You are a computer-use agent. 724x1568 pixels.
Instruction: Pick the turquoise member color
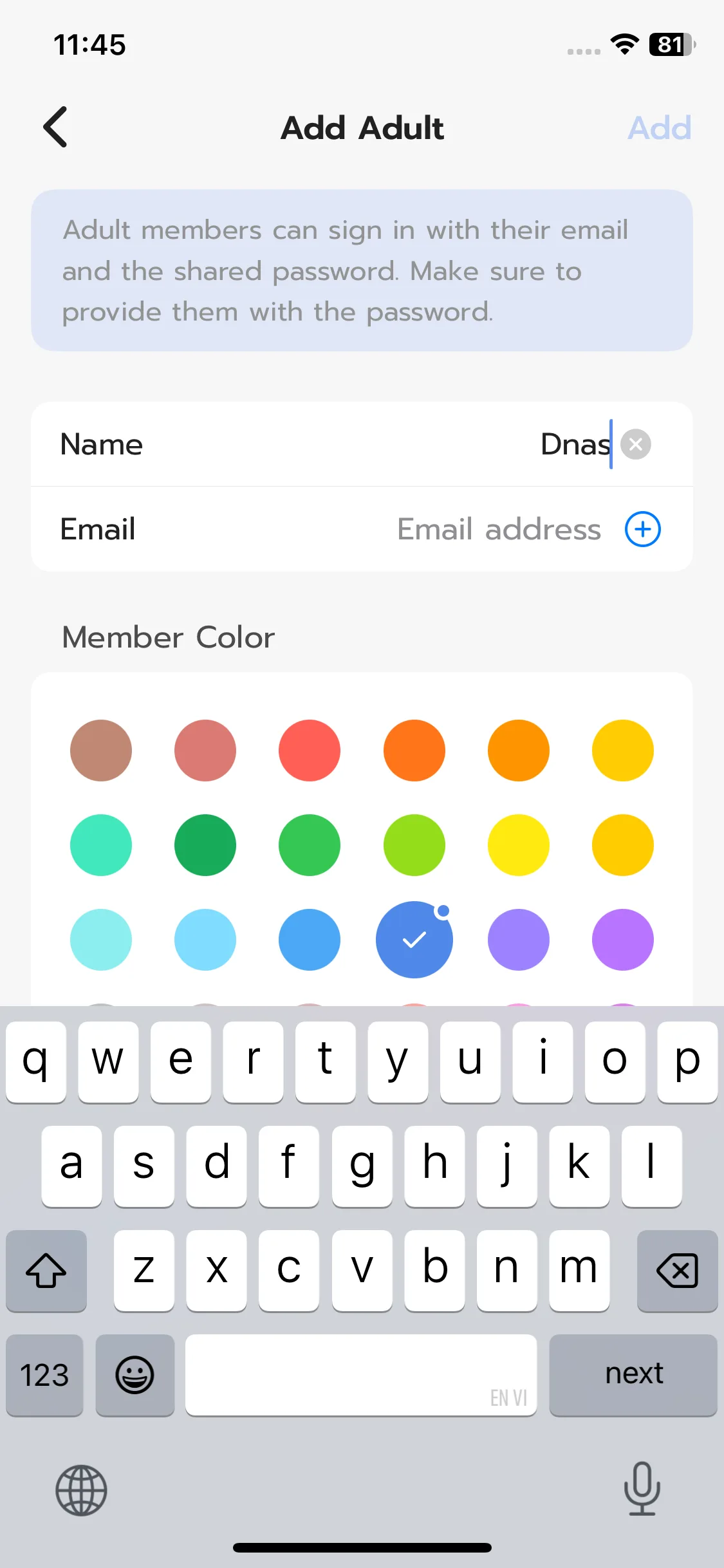[101, 845]
